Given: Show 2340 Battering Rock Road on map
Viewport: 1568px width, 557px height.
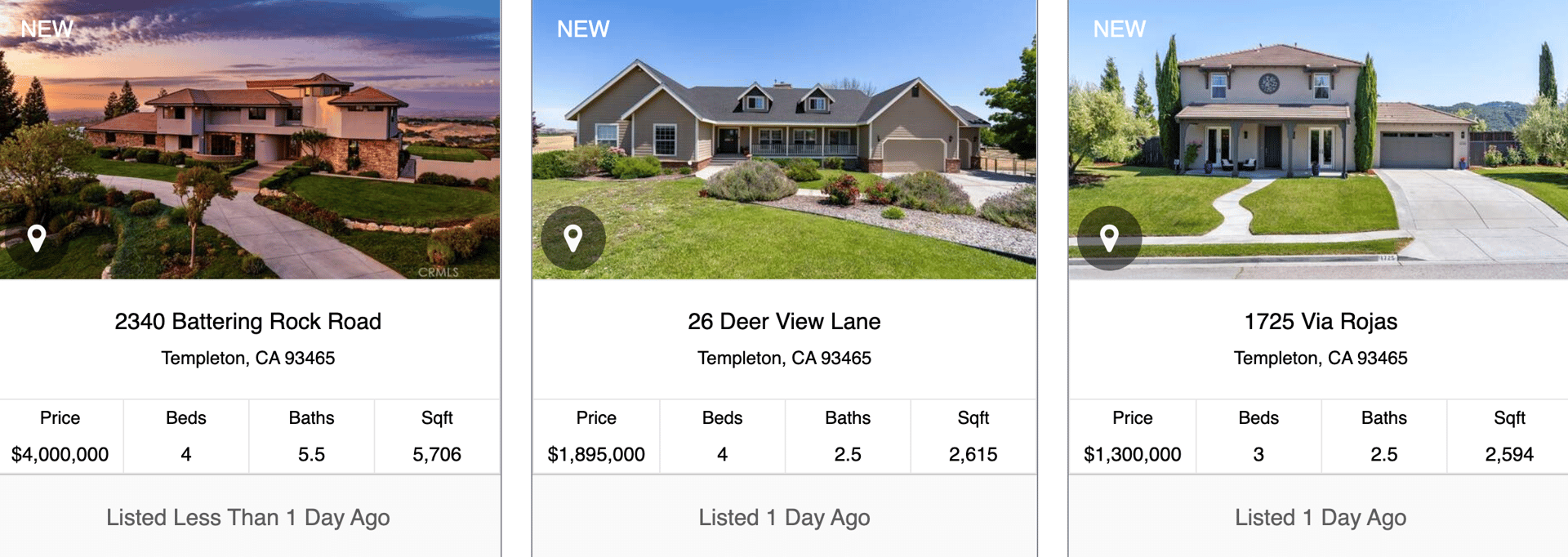Looking at the screenshot, I should (37, 238).
